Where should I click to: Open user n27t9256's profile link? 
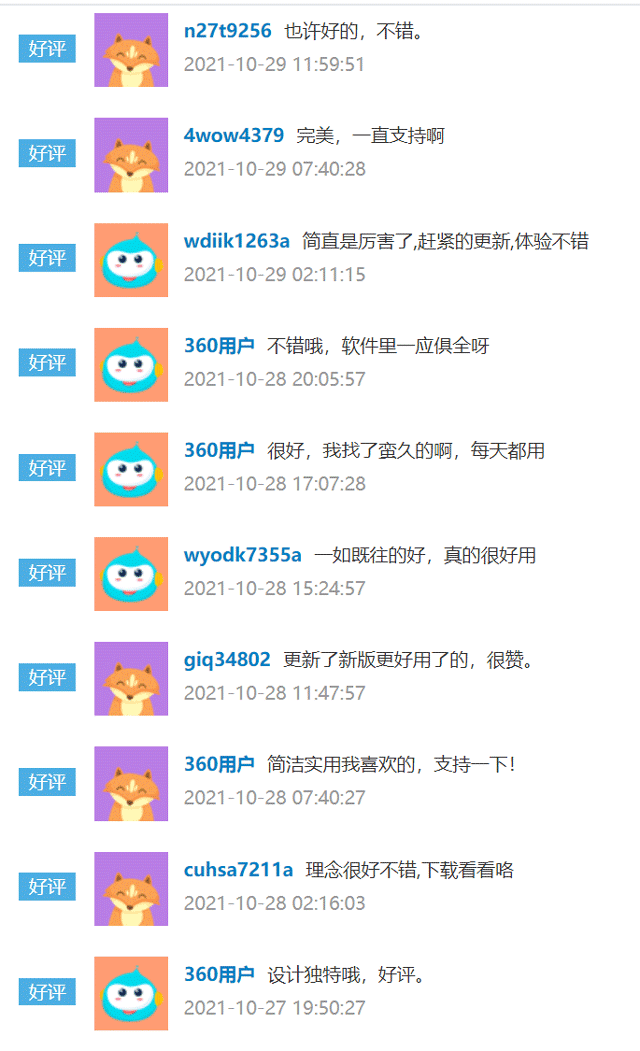(227, 31)
